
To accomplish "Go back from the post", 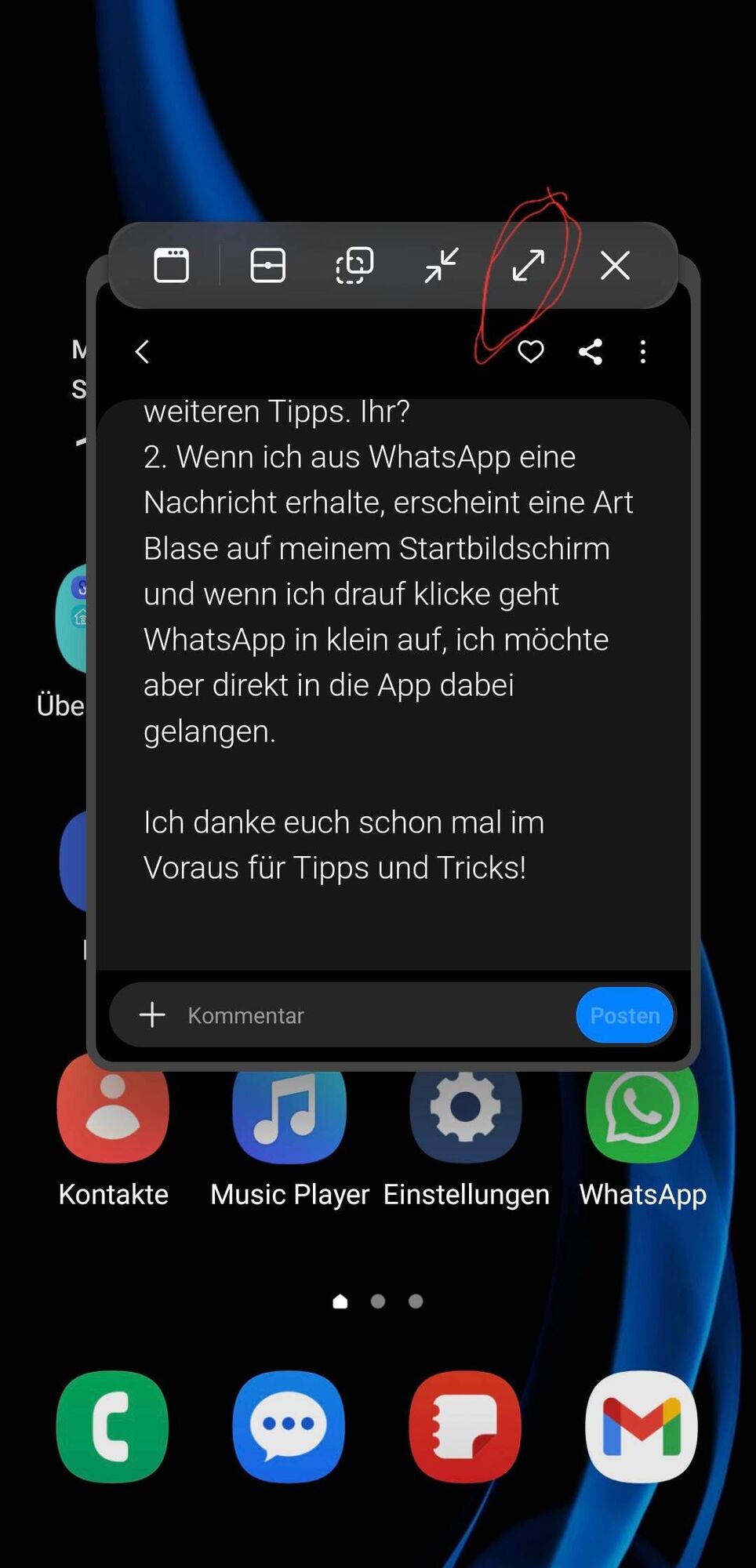I will pos(142,352).
